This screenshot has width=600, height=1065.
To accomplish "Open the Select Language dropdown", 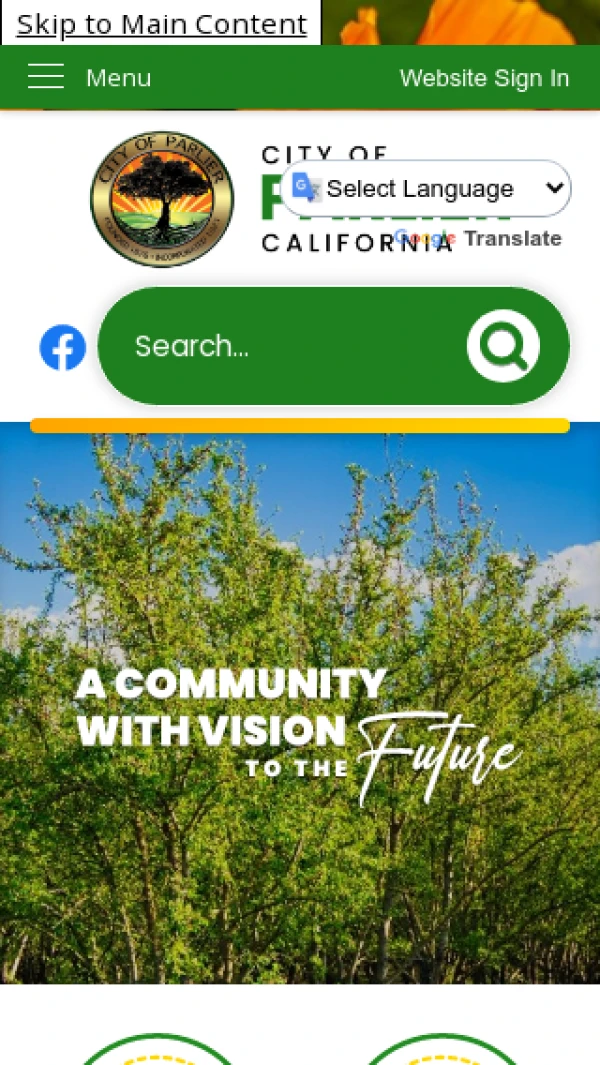I will point(430,188).
